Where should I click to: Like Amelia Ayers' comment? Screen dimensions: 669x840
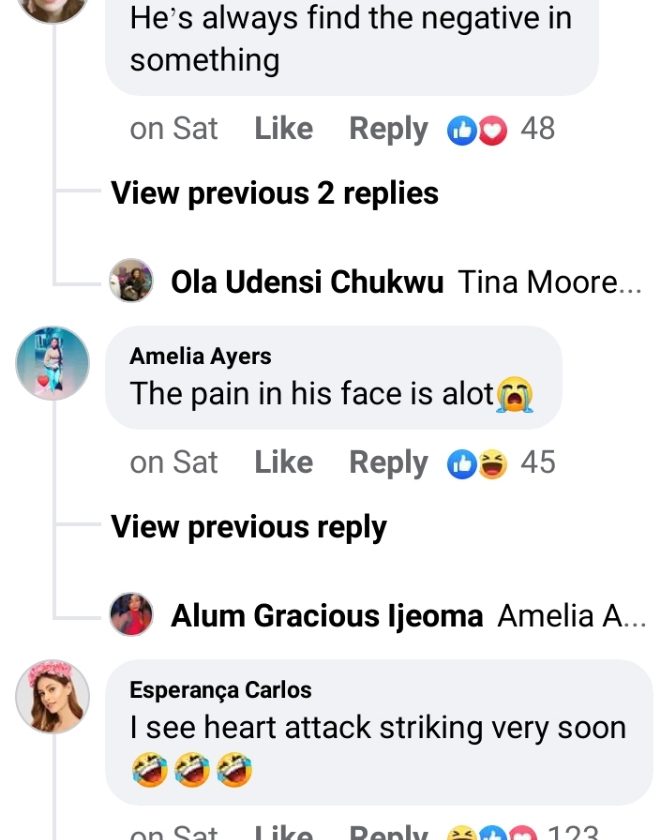coord(283,463)
